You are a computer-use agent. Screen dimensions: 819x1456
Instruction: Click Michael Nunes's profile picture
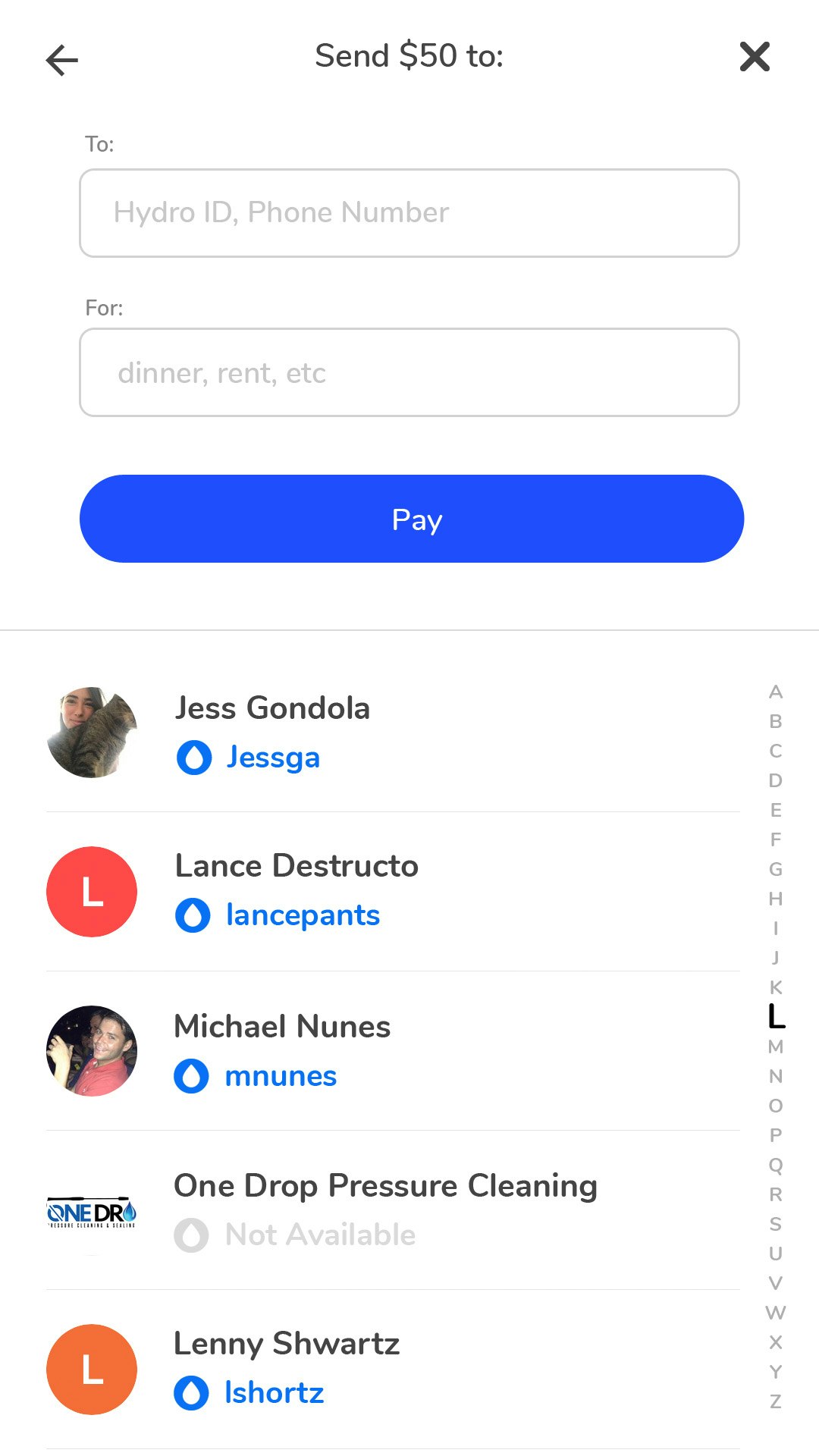tap(91, 1050)
